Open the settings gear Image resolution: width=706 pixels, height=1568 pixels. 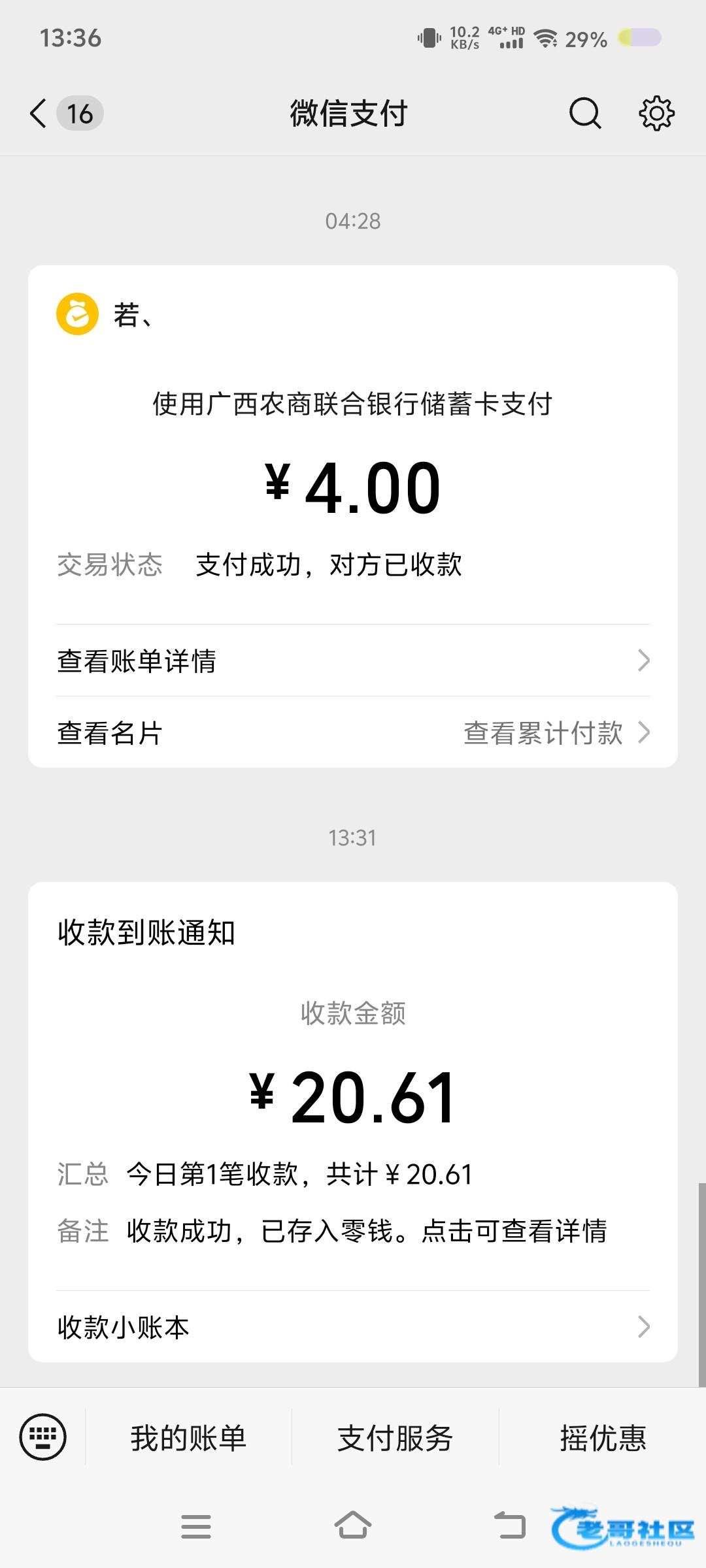[656, 114]
